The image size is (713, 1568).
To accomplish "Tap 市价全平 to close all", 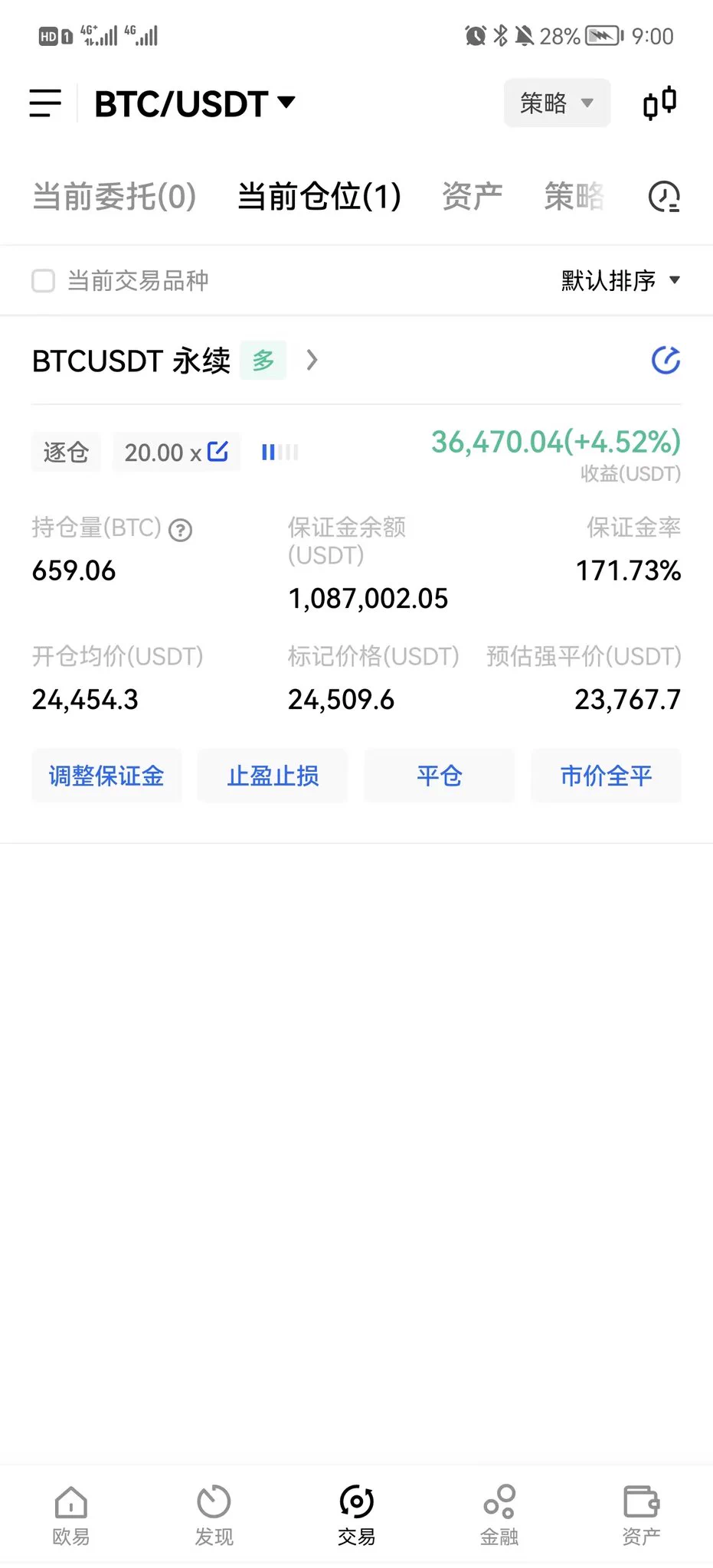I will point(606,776).
